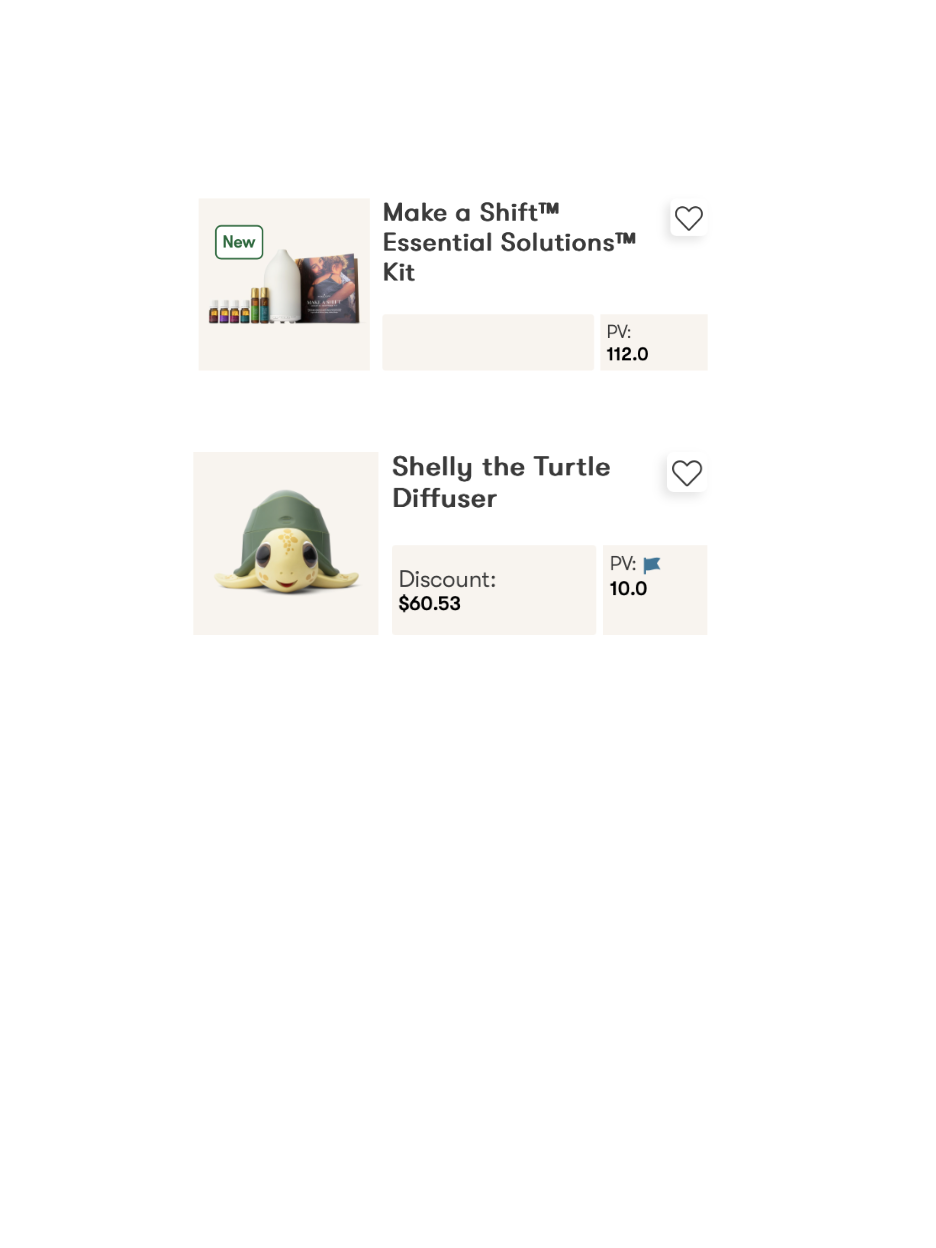View Make a Shift Essential Solutions Kit title

point(509,242)
